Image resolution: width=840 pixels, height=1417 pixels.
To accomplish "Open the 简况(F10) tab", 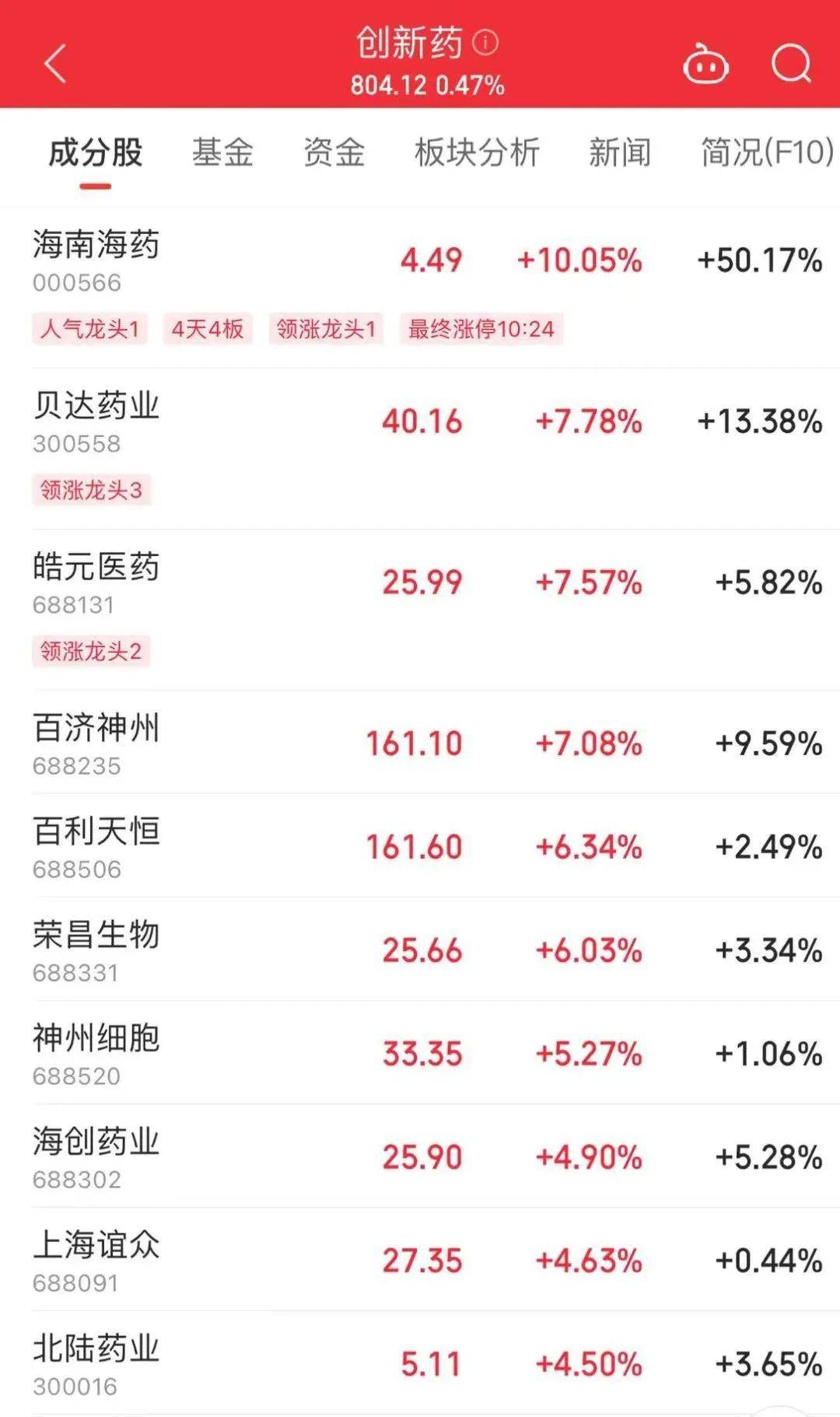I will pyautogui.click(x=766, y=152).
